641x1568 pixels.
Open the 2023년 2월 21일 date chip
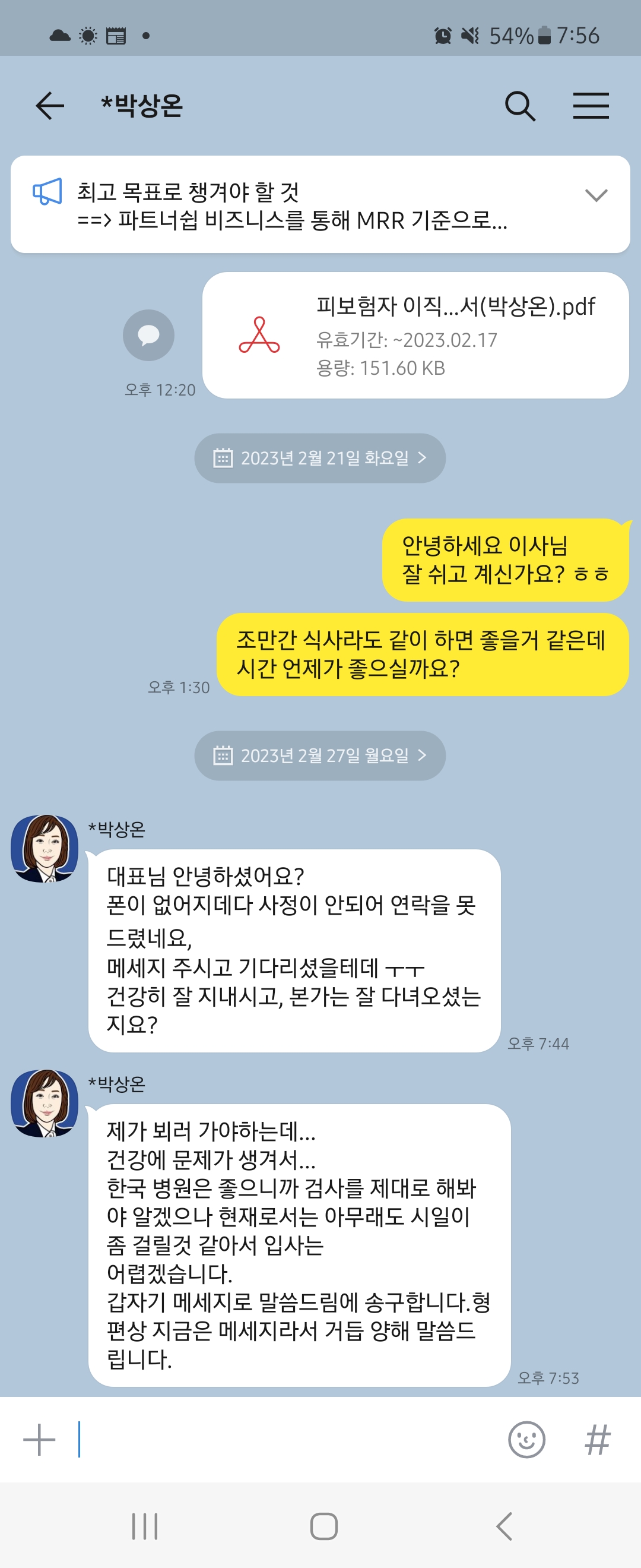click(x=320, y=458)
